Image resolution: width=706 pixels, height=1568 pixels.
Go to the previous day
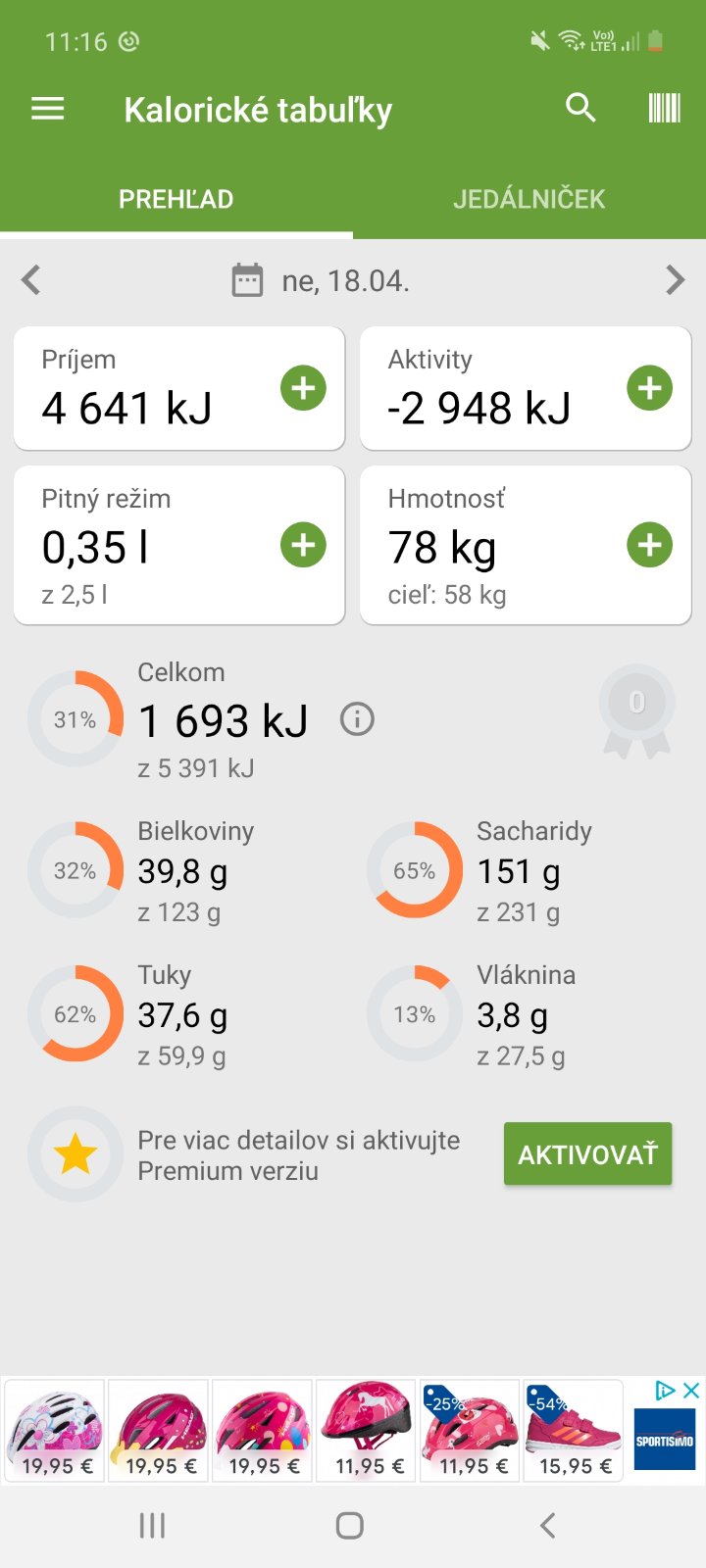tap(31, 280)
